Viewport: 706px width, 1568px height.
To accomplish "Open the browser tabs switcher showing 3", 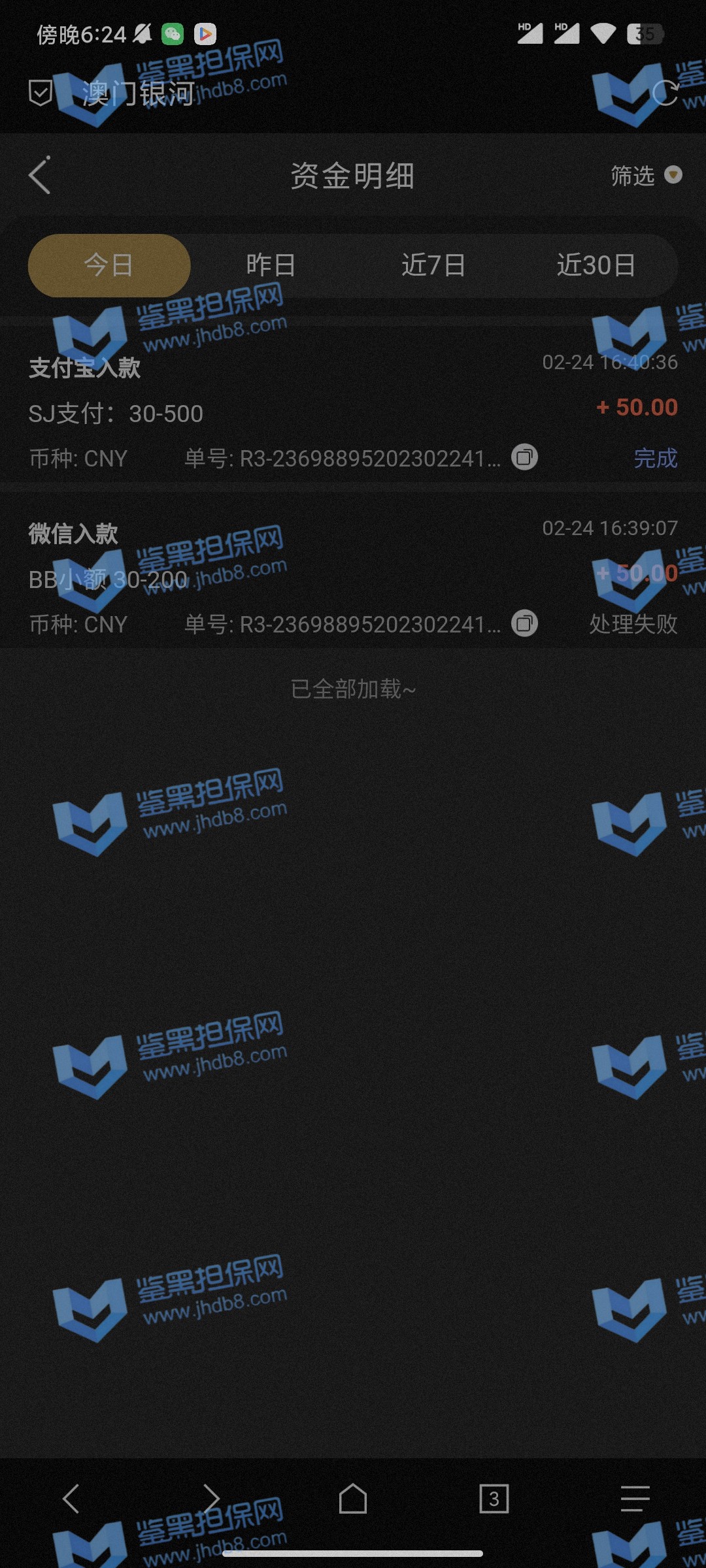I will 494,1498.
